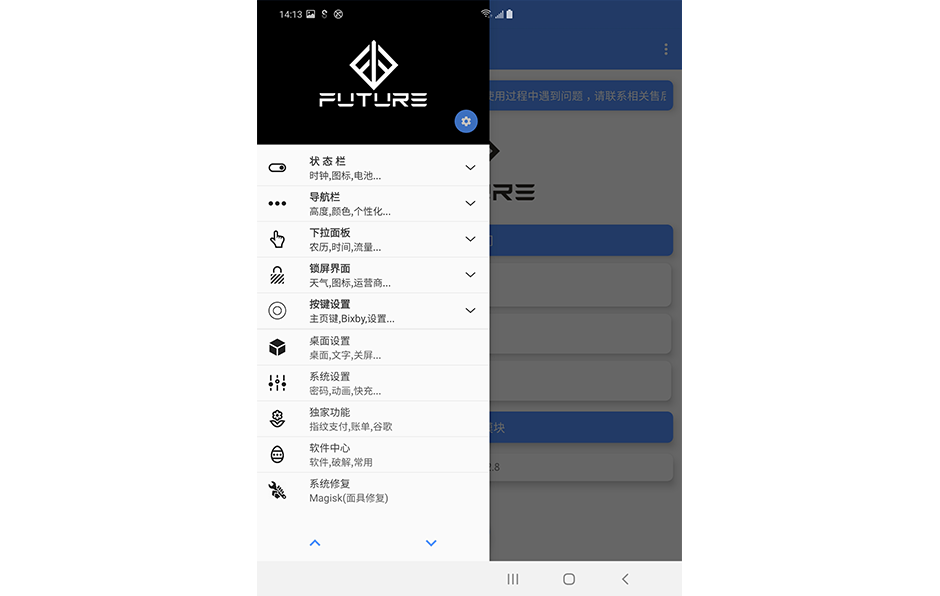The width and height of the screenshot is (940, 596).
Task: Open 系统修复 Magisk repair item
Action: (372, 491)
